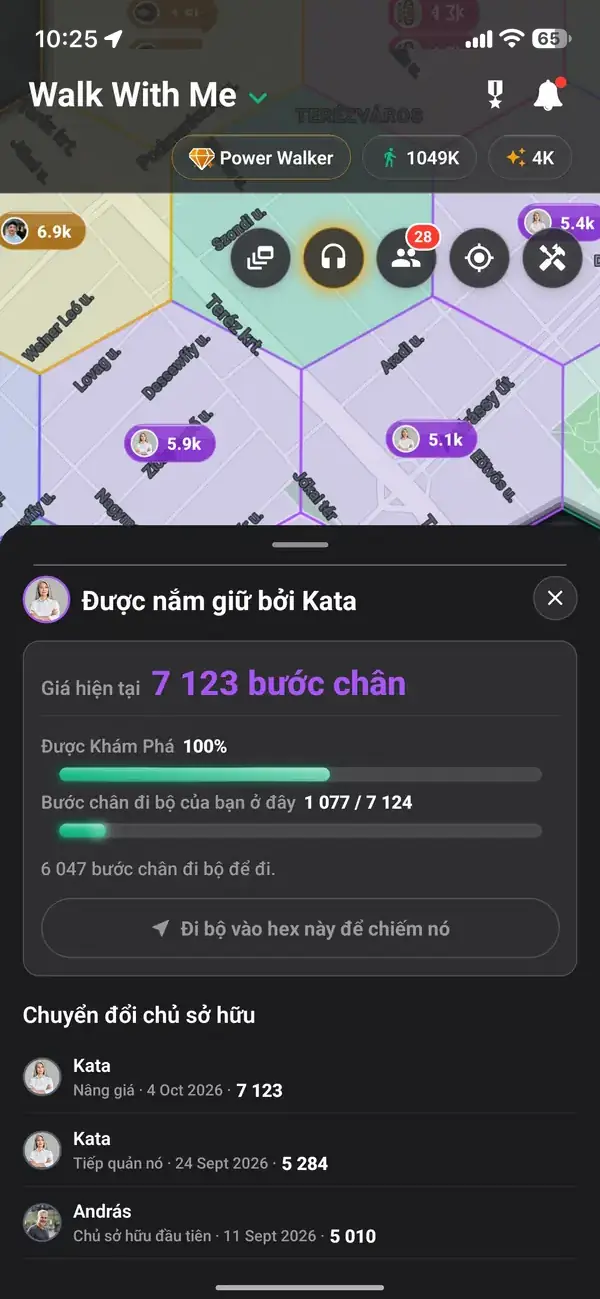600x1299 pixels.
Task: Select the 5.9k hex marker
Action: click(169, 443)
